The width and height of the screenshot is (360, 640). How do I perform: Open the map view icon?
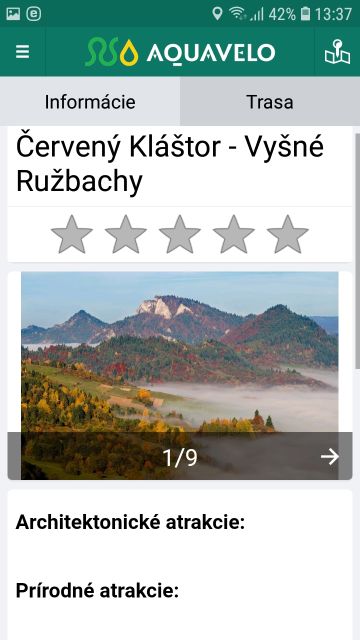(337, 52)
